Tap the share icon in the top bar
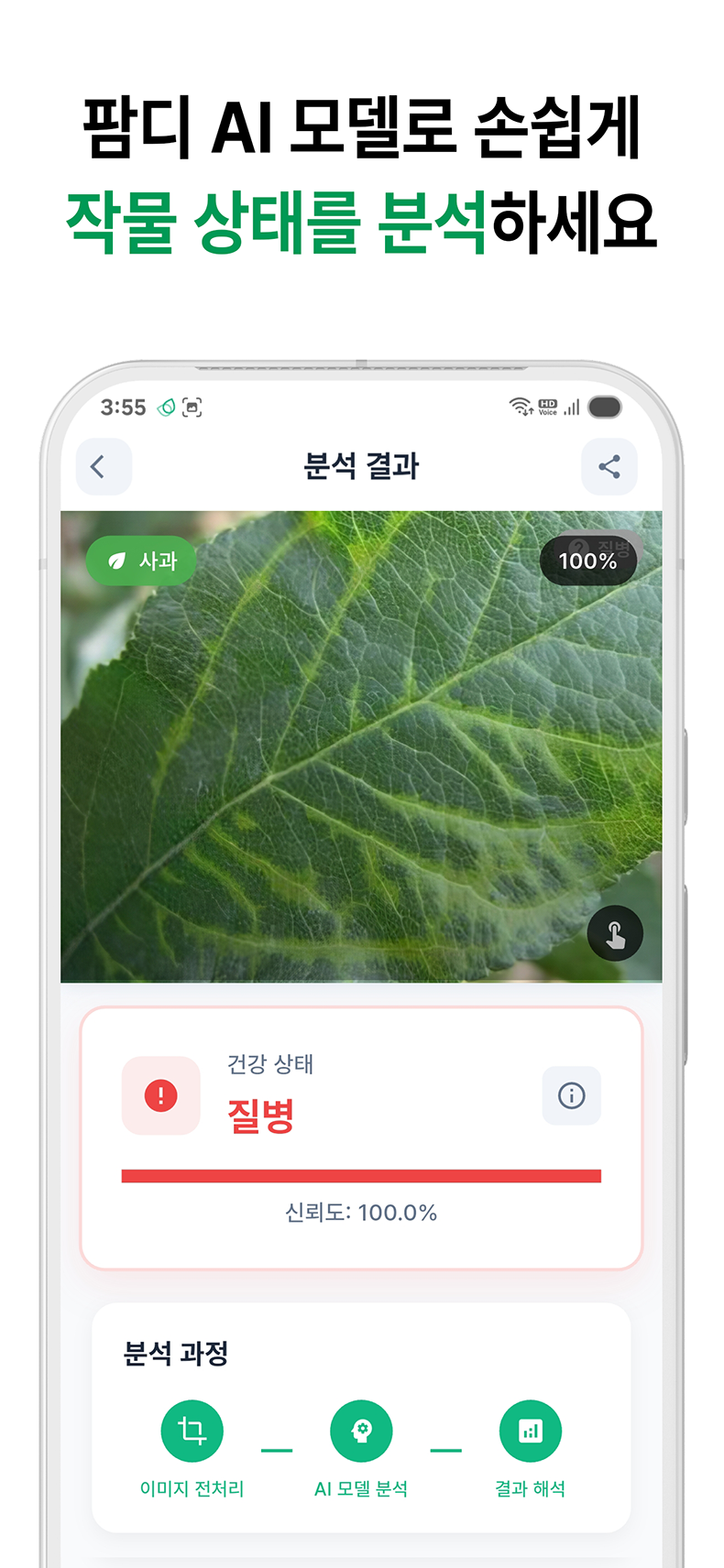The image size is (724, 1568). pos(609,467)
